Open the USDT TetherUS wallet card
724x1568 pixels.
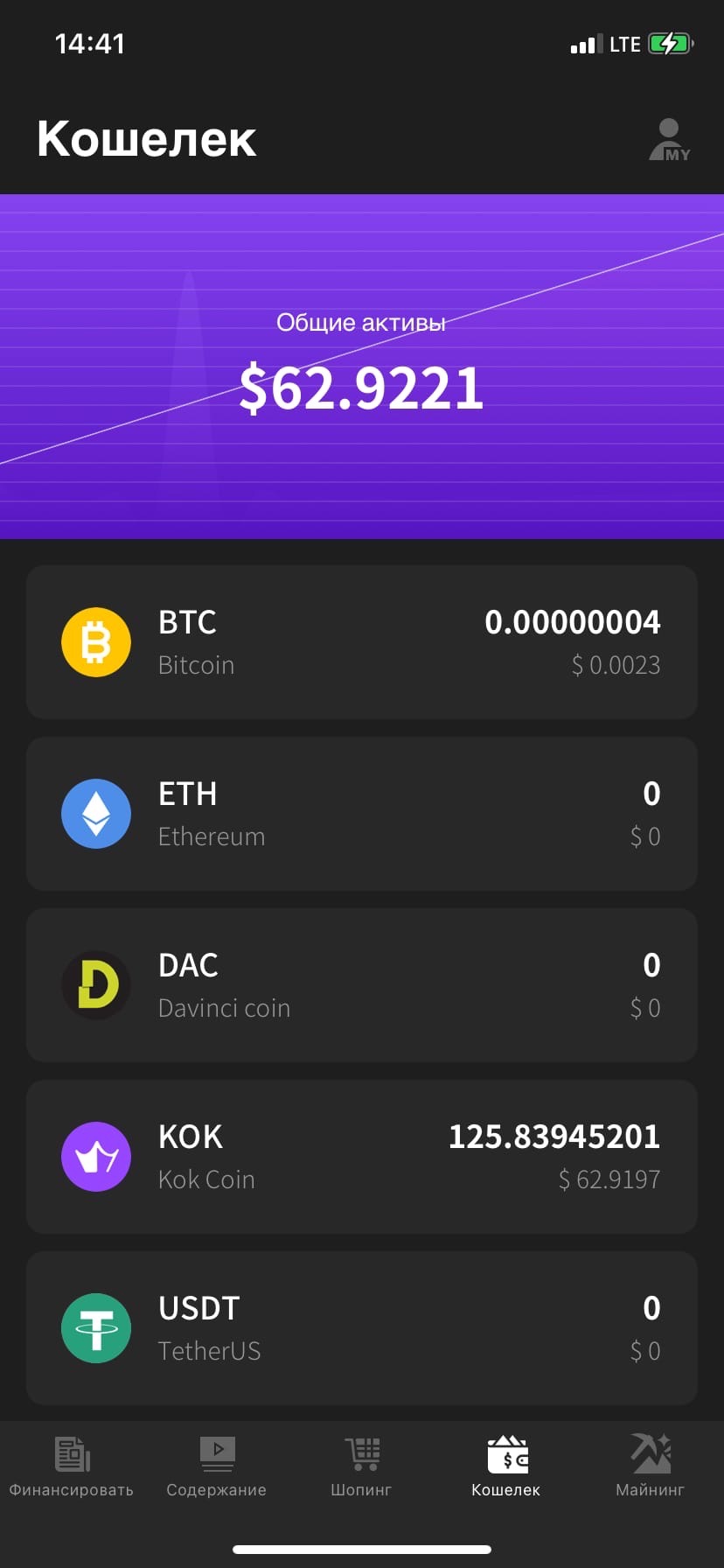pyautogui.click(x=362, y=1328)
